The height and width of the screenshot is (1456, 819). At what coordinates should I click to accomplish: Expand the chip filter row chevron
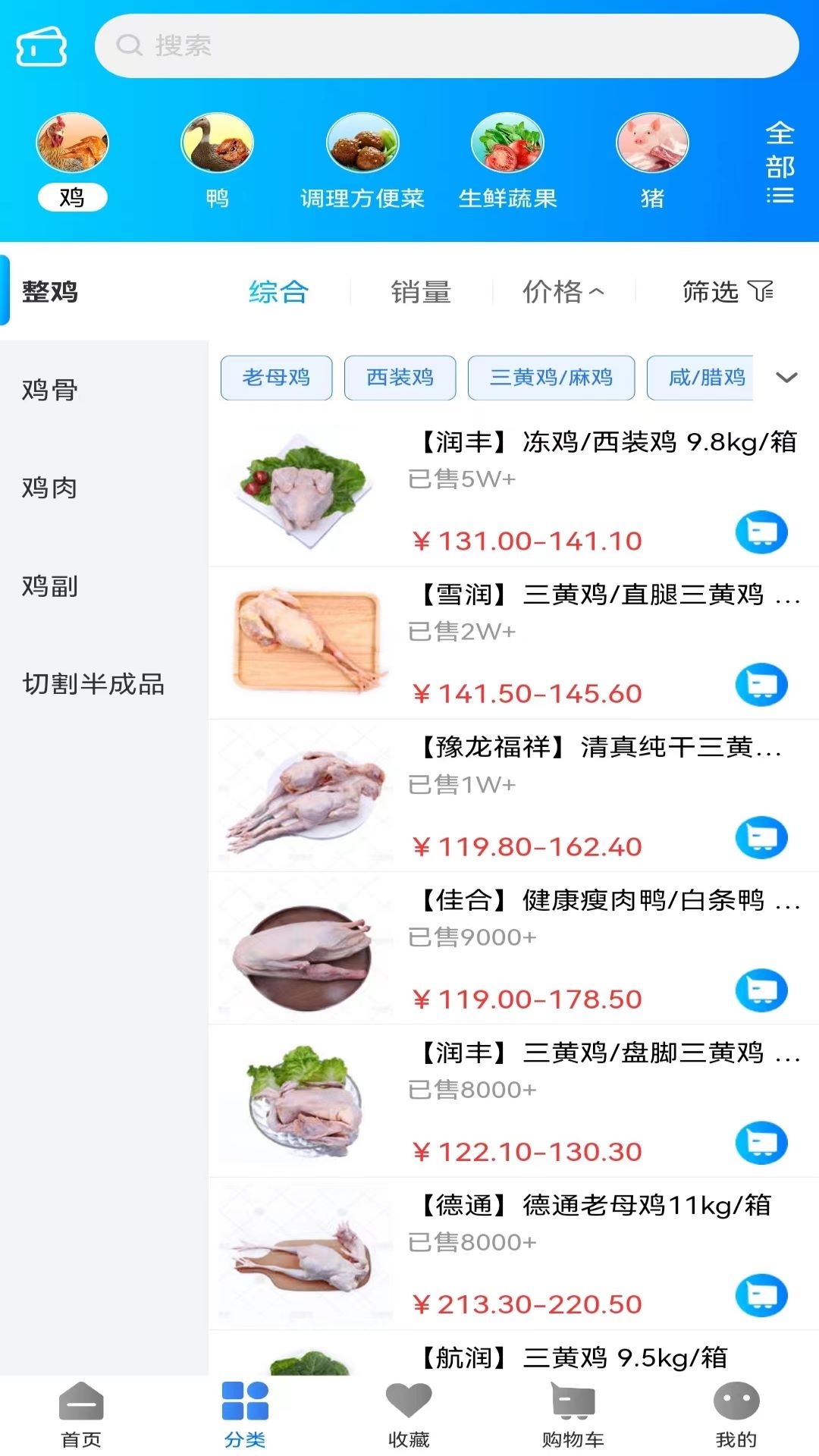point(787,378)
